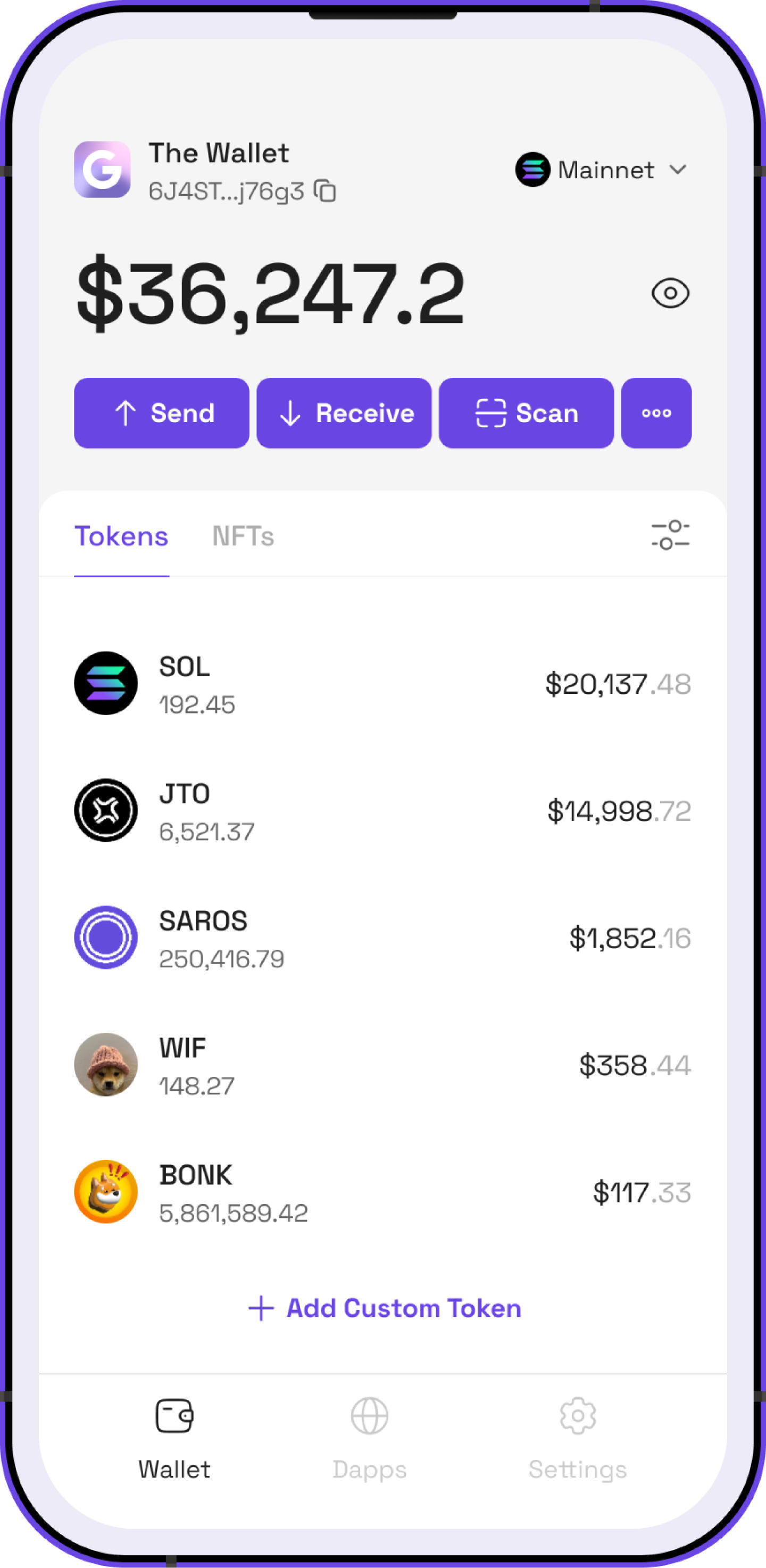Viewport: 766px width, 1568px height.
Task: Open the JTO token row
Action: coord(382,811)
